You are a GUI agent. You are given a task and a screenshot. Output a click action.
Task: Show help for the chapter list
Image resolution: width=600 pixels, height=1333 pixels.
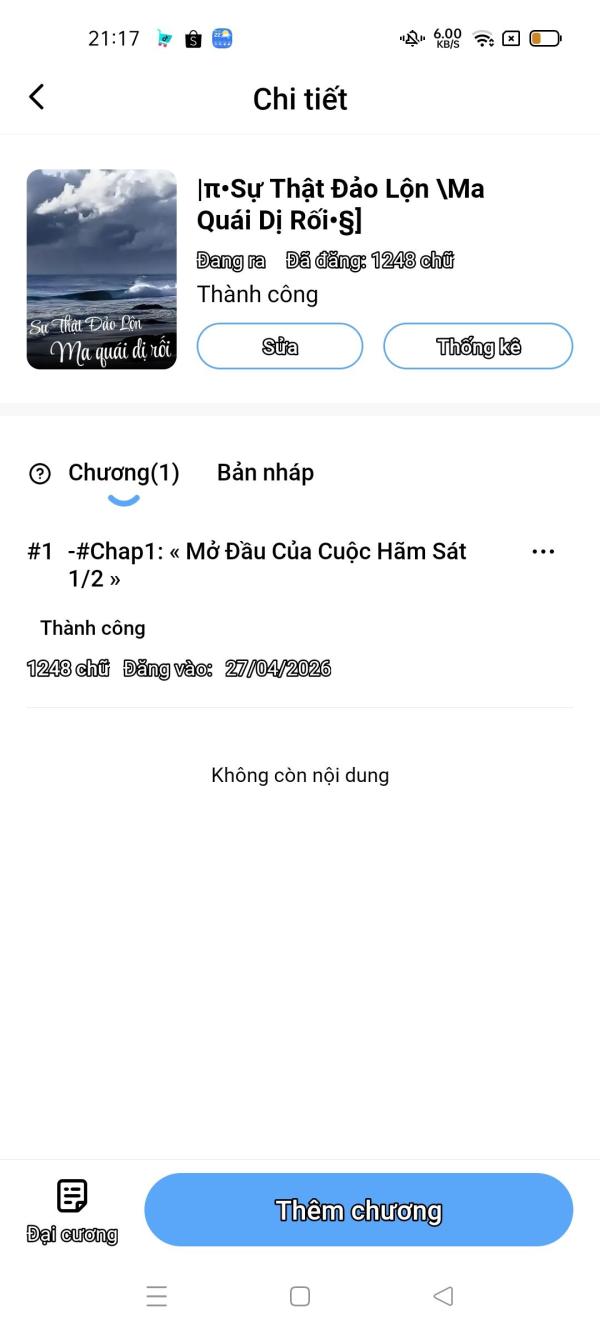click(x=40, y=474)
